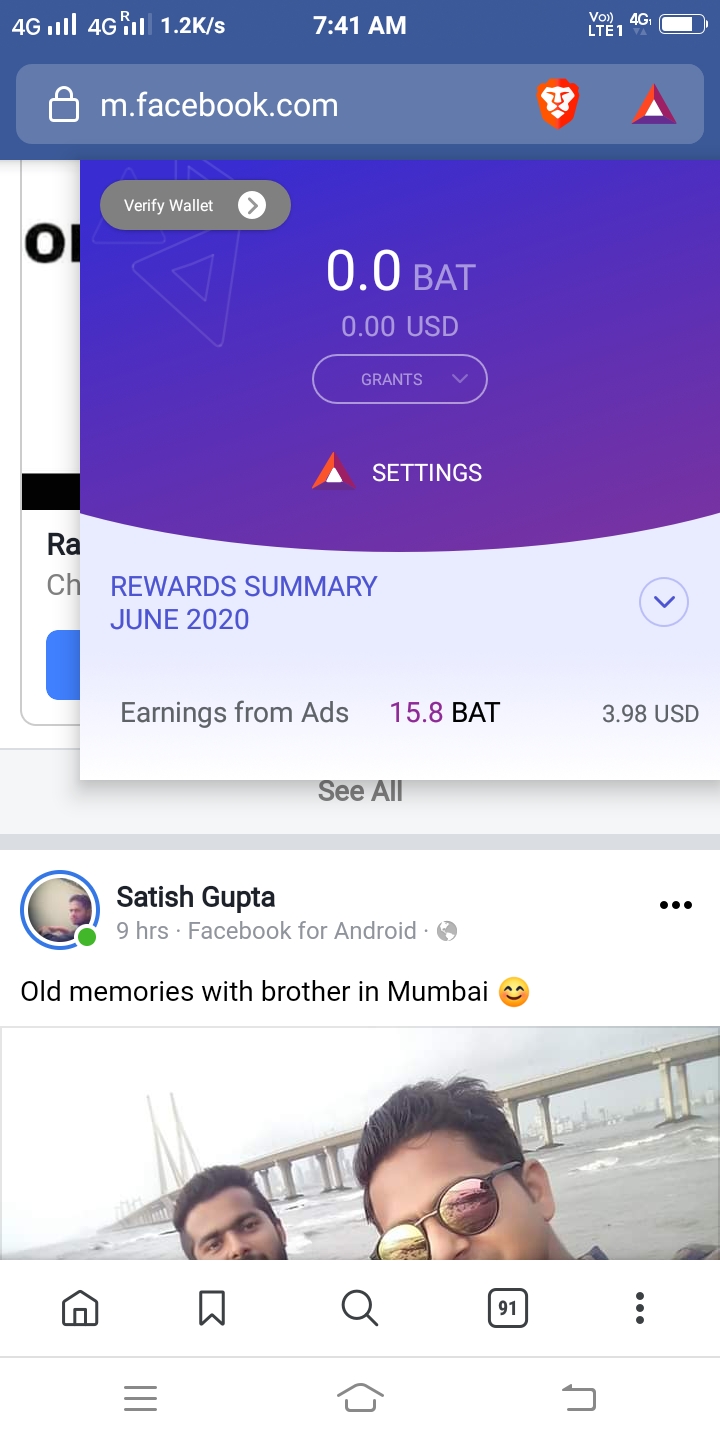Open Brave Rewards settings
Screen dimensions: 720x1440
[400, 472]
